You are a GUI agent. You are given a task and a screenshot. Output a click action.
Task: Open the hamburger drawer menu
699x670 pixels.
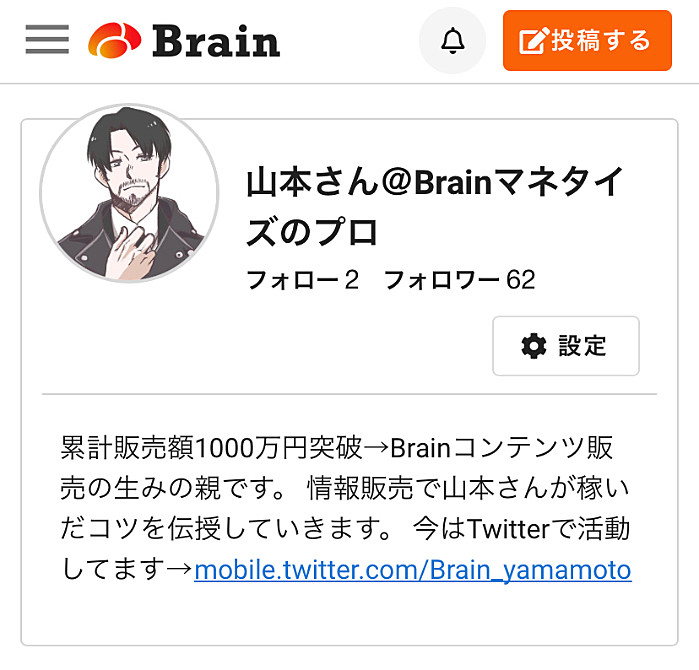pyautogui.click(x=47, y=40)
